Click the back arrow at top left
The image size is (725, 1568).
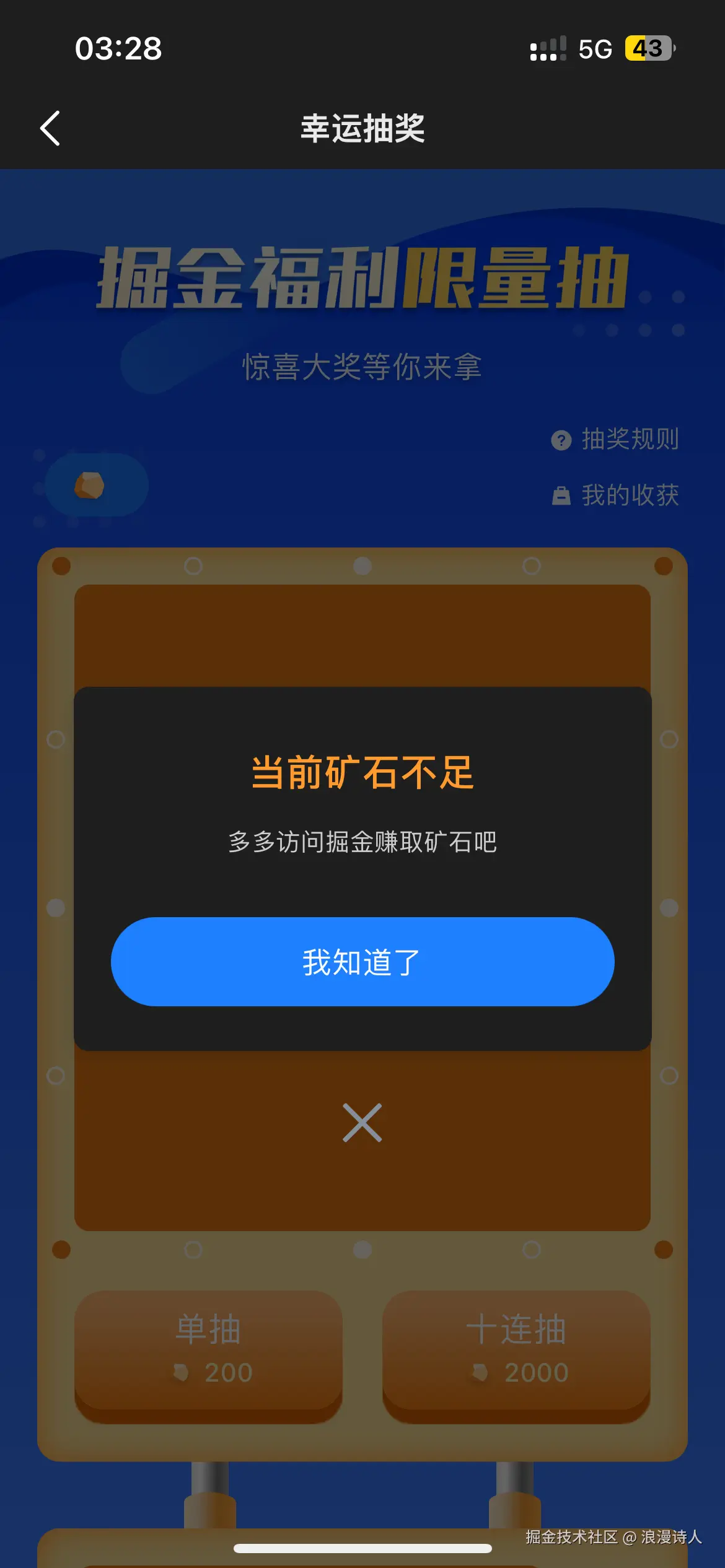pyautogui.click(x=50, y=129)
